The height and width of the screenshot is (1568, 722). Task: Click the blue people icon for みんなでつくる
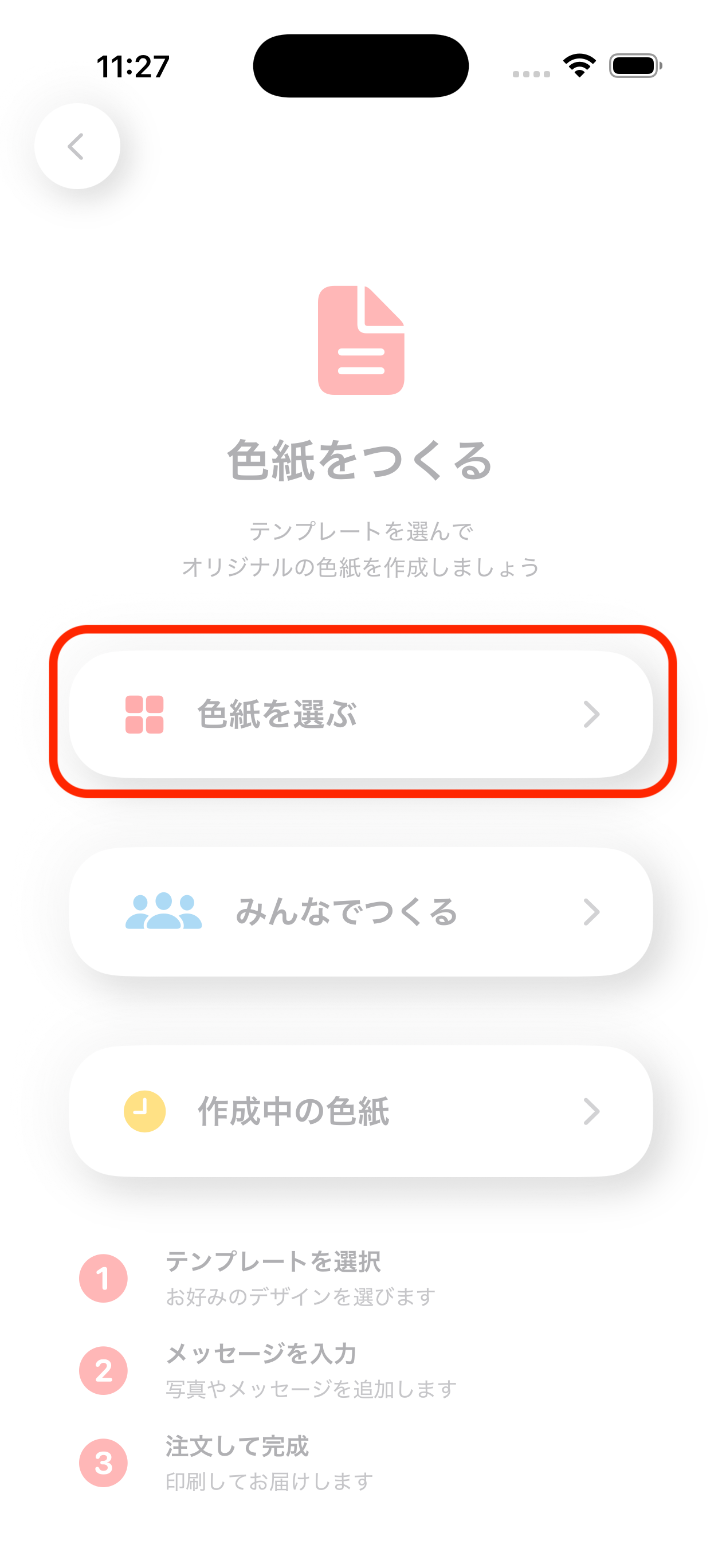pos(163,911)
